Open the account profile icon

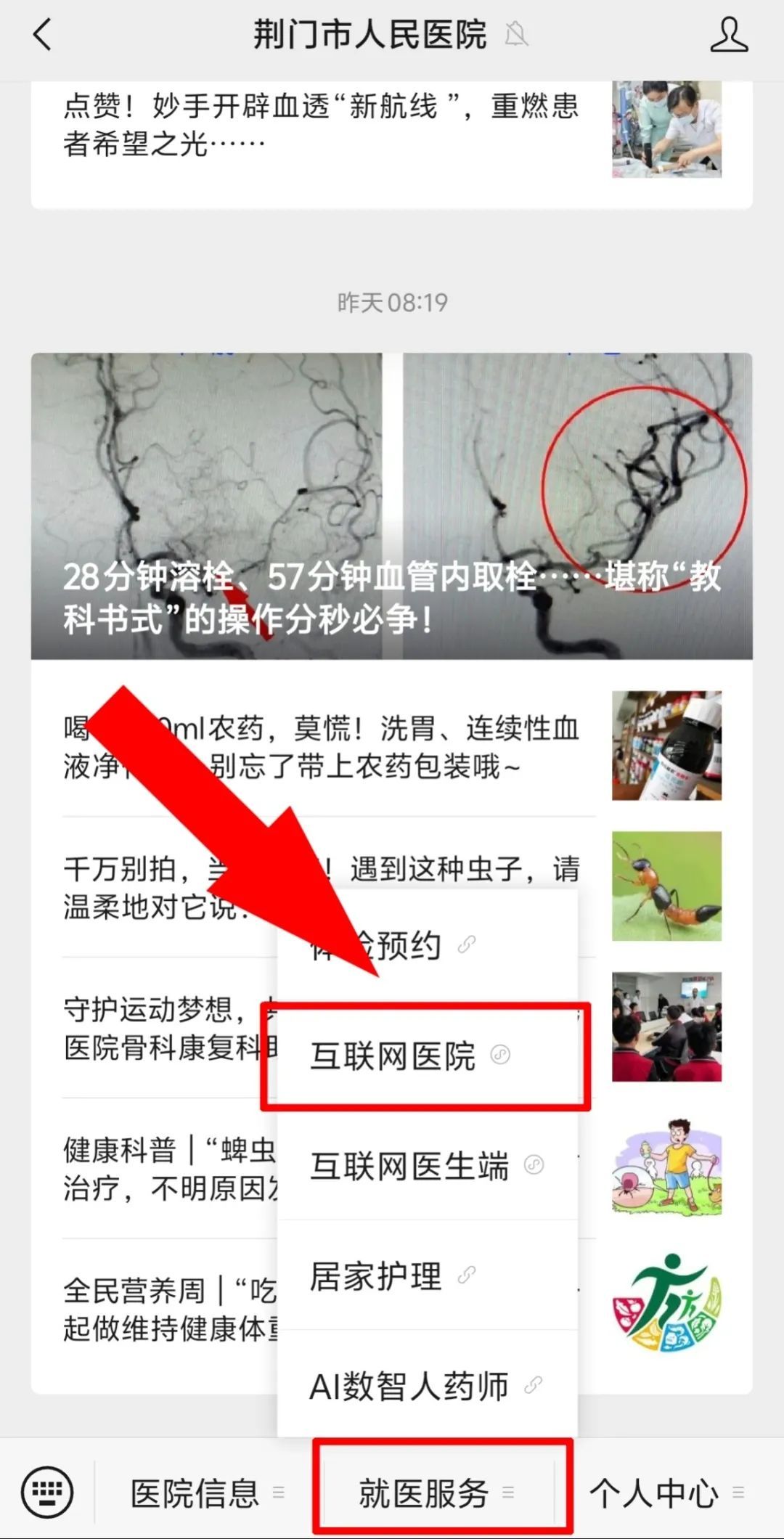pos(728,35)
